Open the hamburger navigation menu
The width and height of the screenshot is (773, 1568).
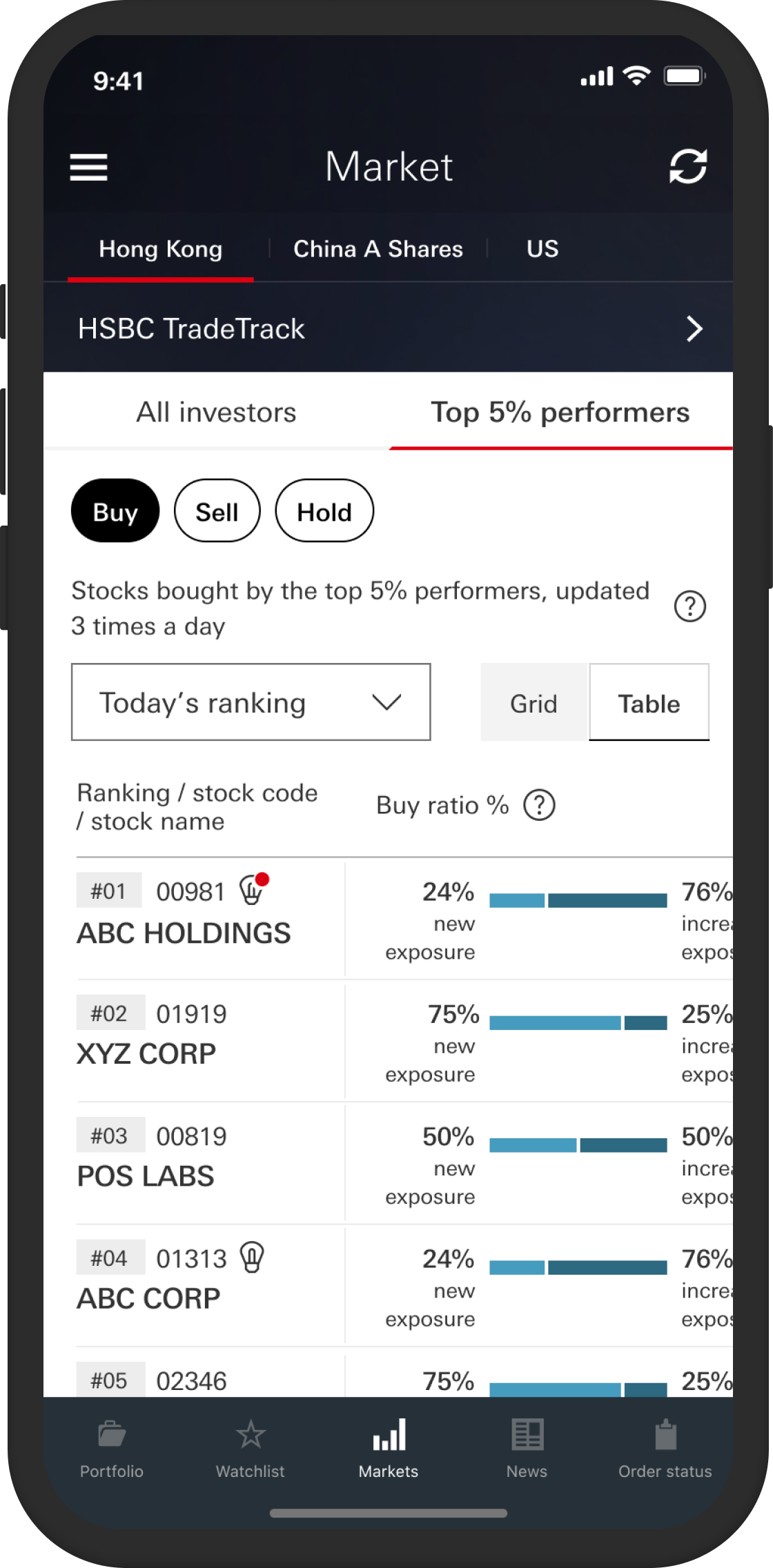pos(88,168)
